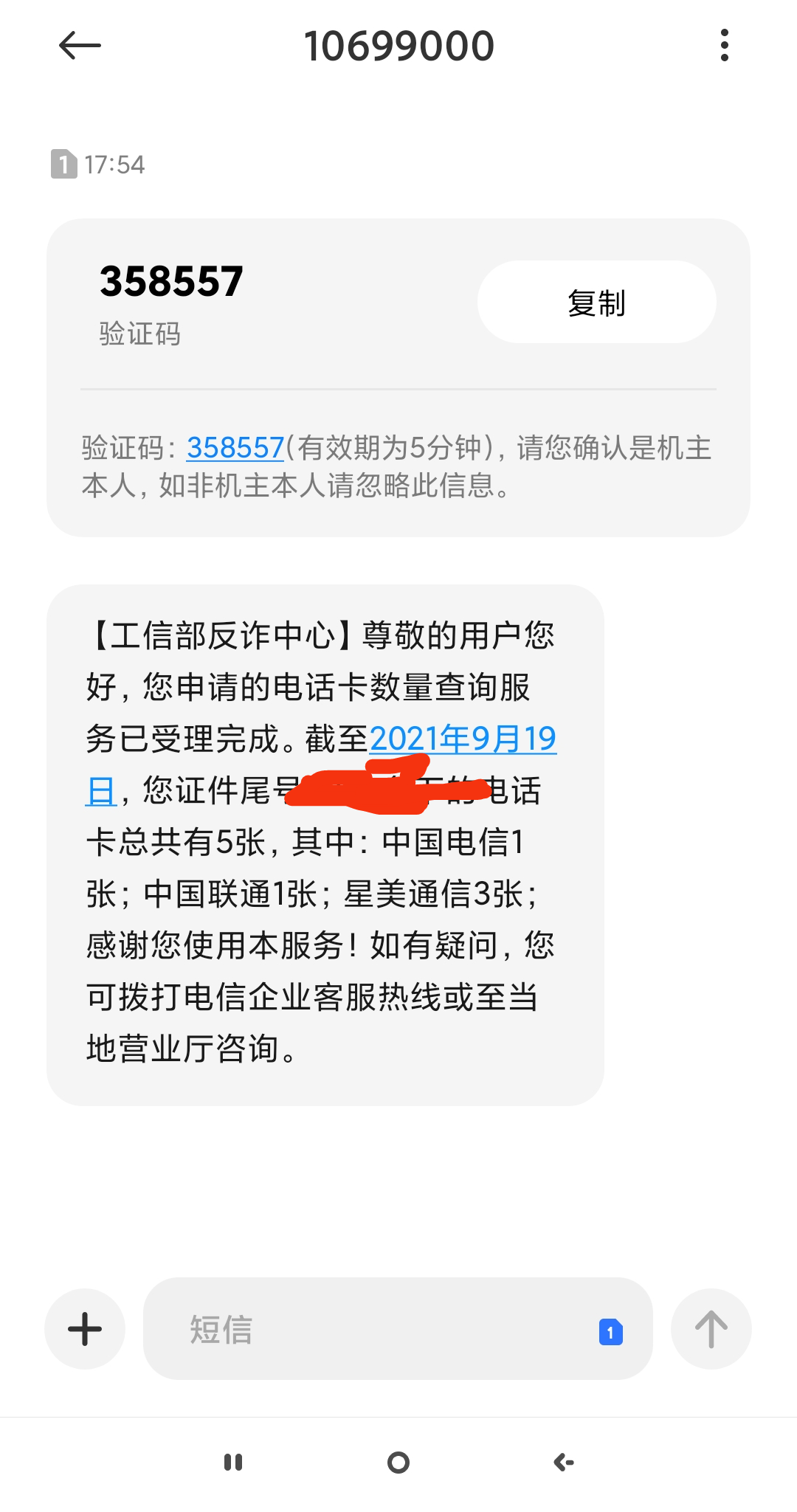Screen dimensions: 797x1512
Task: Open the 2021年9月19日 date link
Action: 463,739
